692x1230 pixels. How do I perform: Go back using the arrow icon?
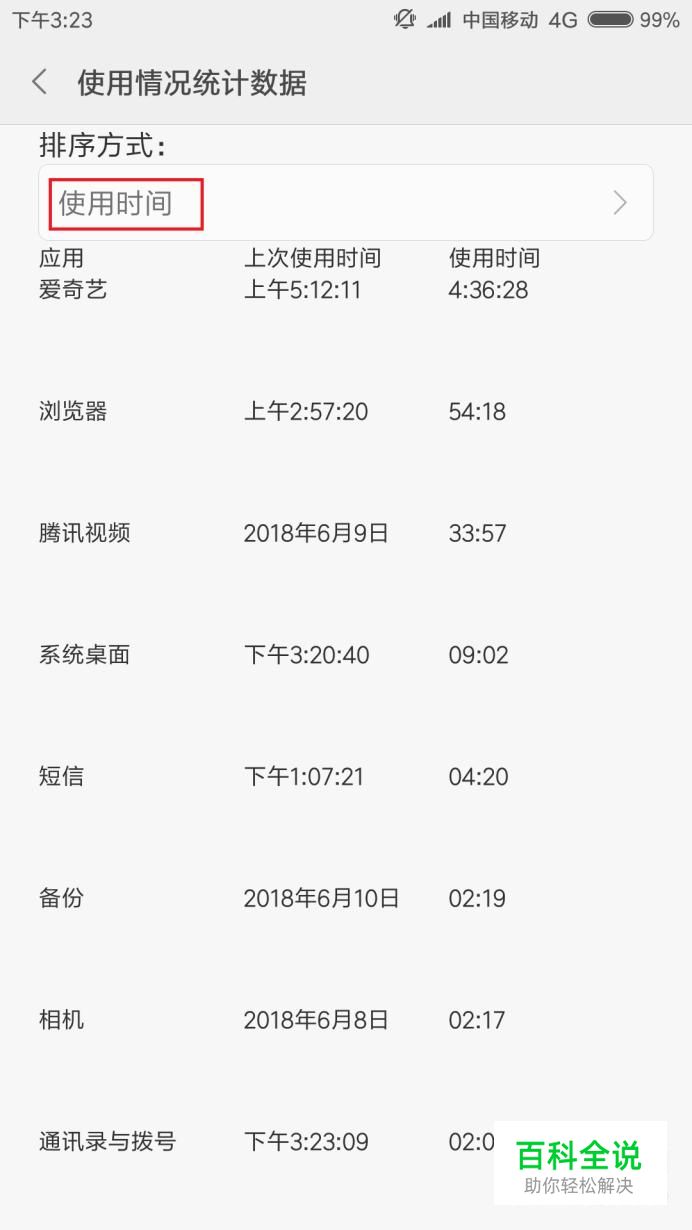pyautogui.click(x=40, y=82)
